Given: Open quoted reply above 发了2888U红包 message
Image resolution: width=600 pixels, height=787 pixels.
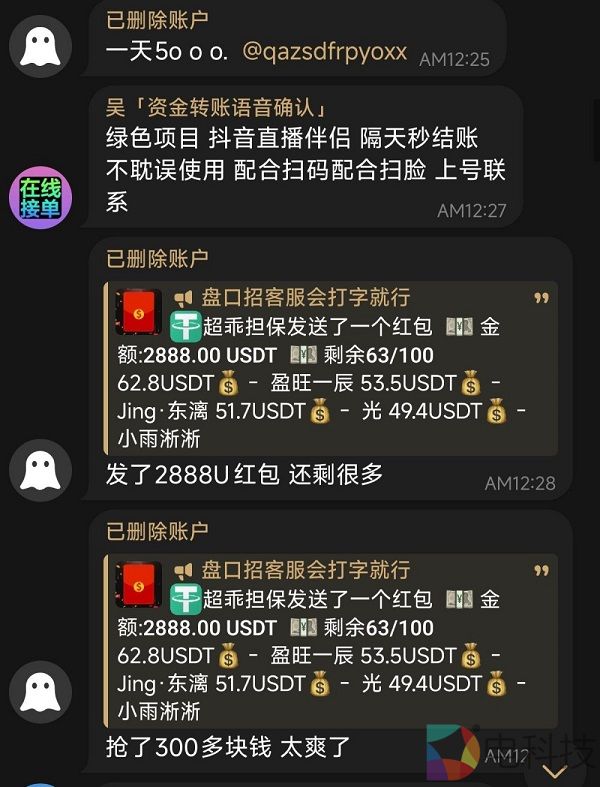Looking at the screenshot, I should (x=330, y=368).
